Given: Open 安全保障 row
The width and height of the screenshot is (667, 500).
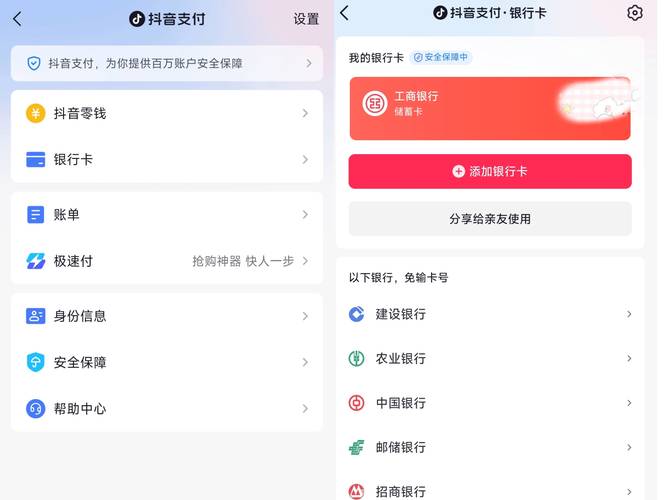Looking at the screenshot, I should 166,362.
